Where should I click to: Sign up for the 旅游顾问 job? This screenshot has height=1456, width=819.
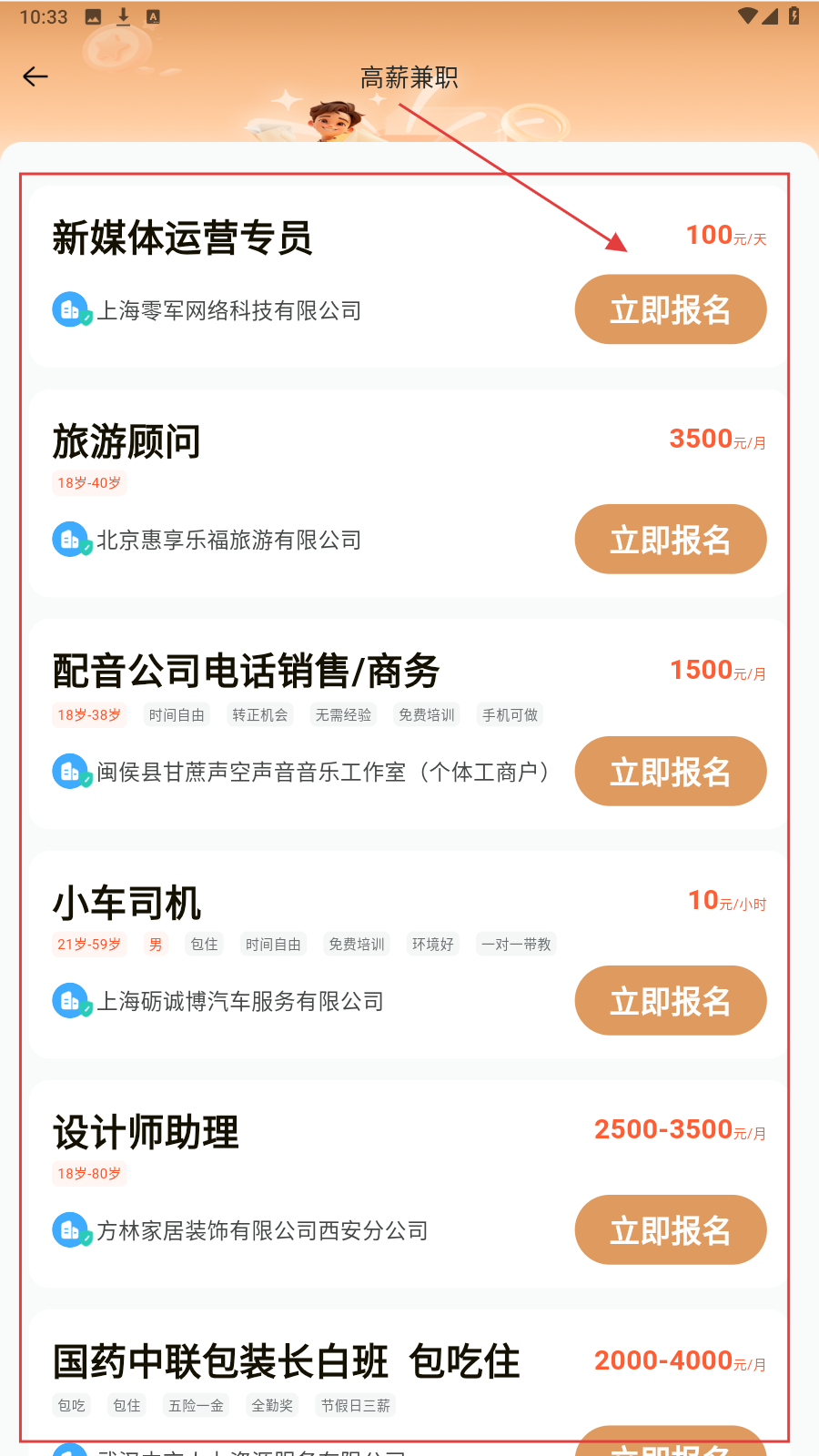(x=670, y=540)
